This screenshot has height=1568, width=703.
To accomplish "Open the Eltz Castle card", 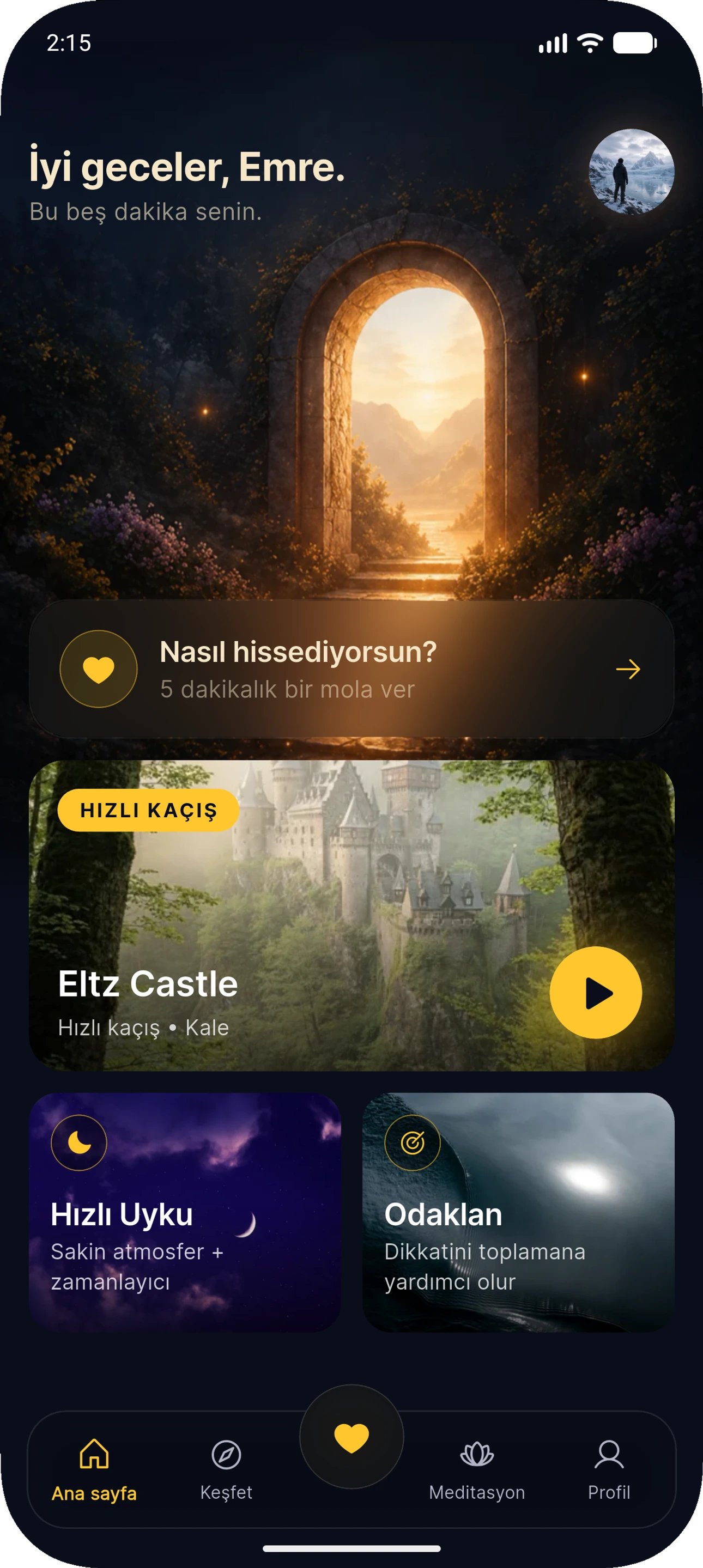I will point(352,915).
